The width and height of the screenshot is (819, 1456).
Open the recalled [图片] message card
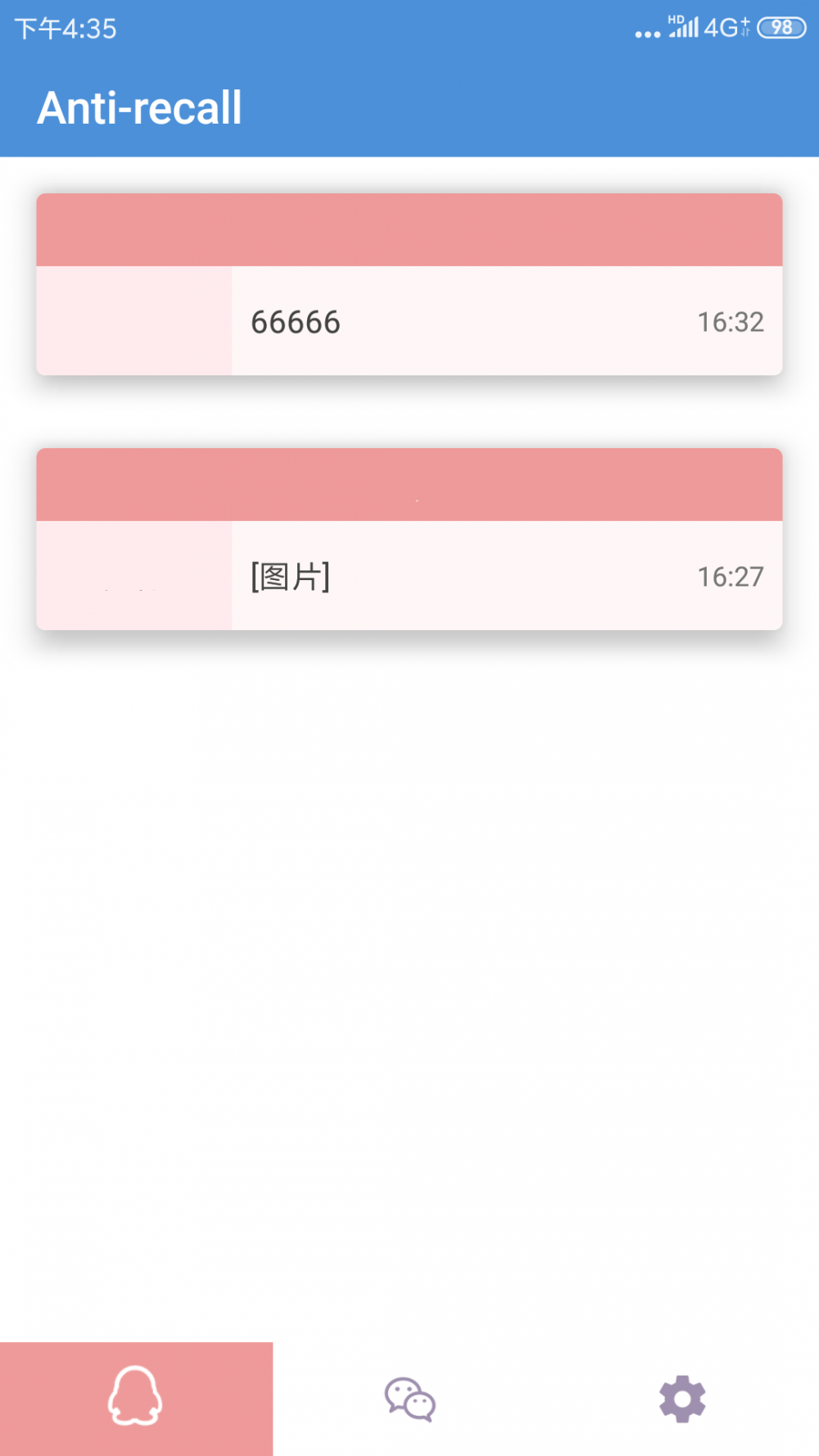coord(409,539)
